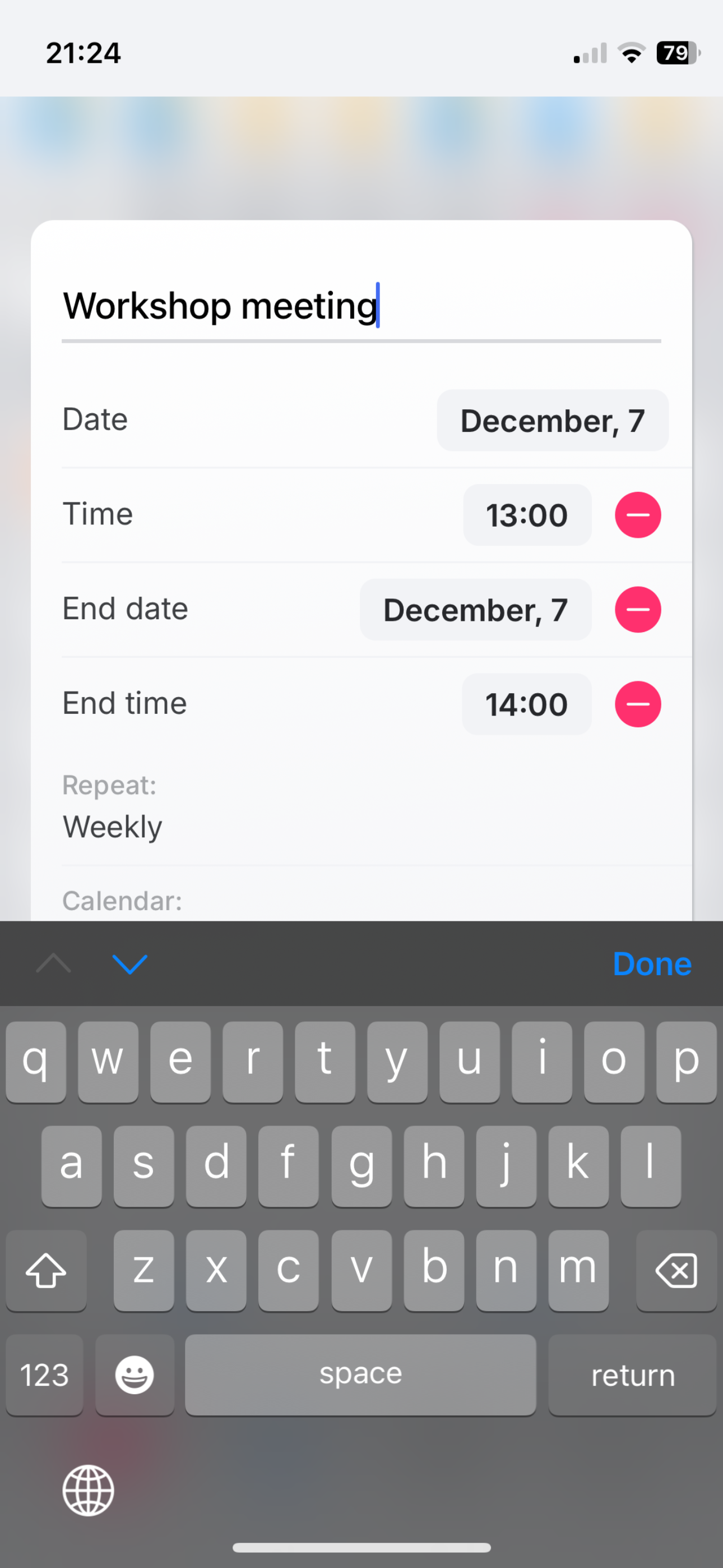
Task: Open the Date picker showing December, 7
Action: [552, 421]
